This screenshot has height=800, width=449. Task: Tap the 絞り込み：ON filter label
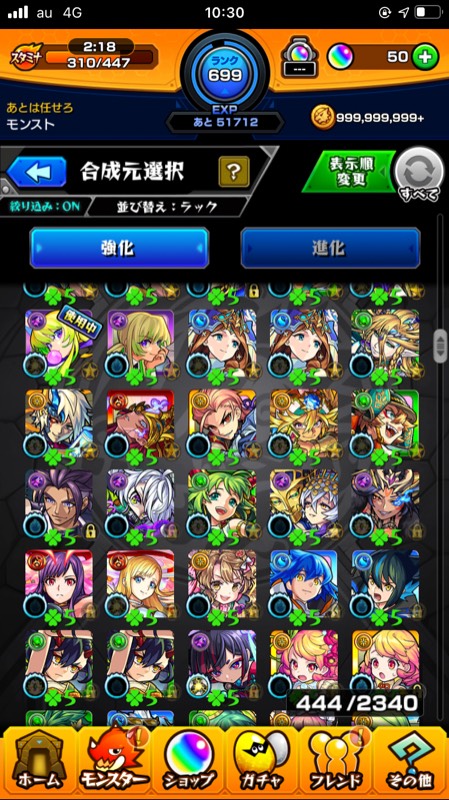[x=43, y=206]
